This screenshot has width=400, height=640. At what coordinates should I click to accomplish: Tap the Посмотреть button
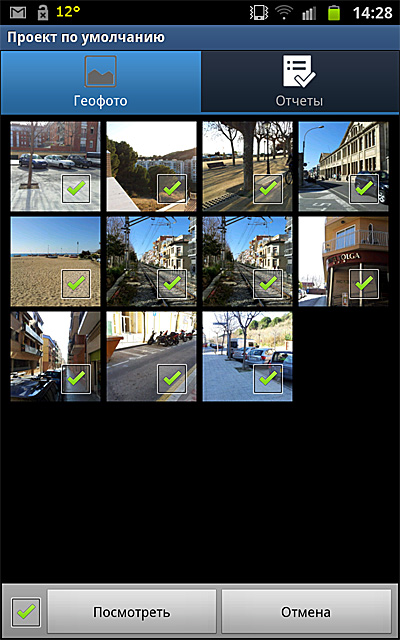[131, 612]
